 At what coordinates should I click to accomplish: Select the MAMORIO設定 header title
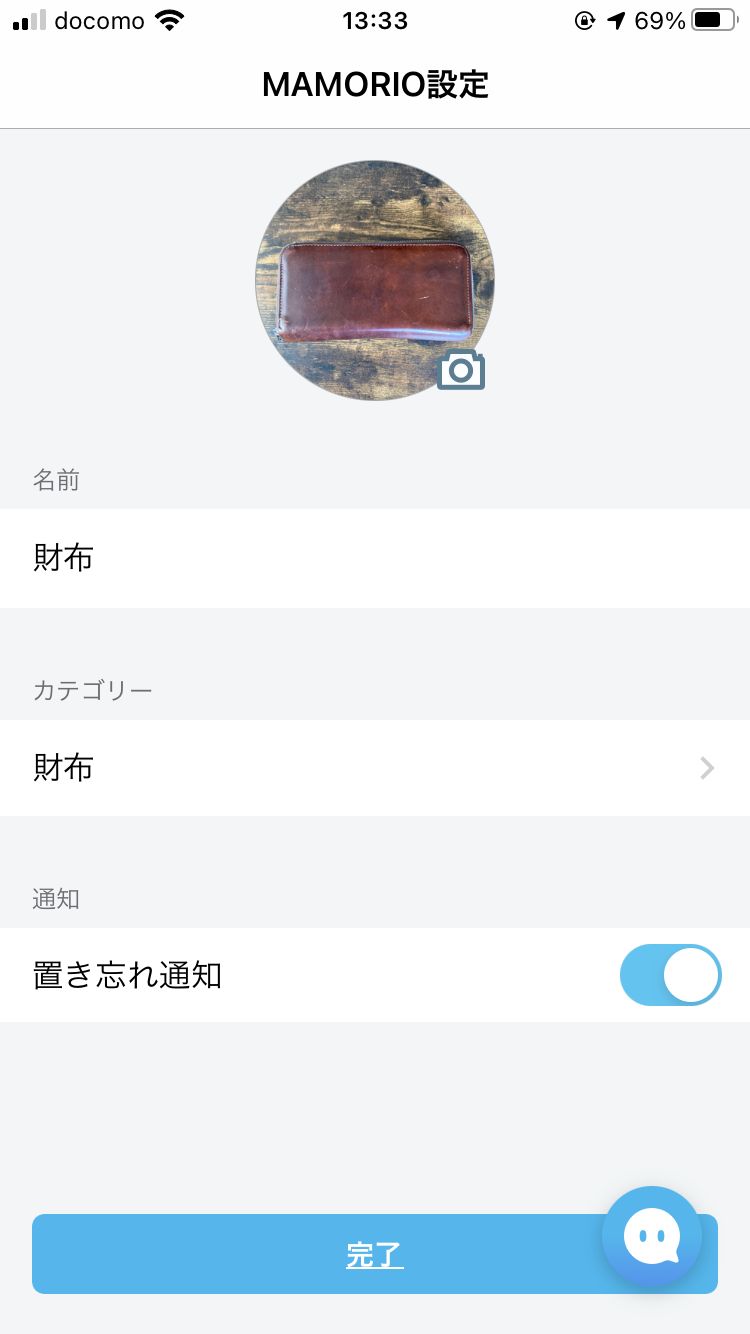coord(375,84)
